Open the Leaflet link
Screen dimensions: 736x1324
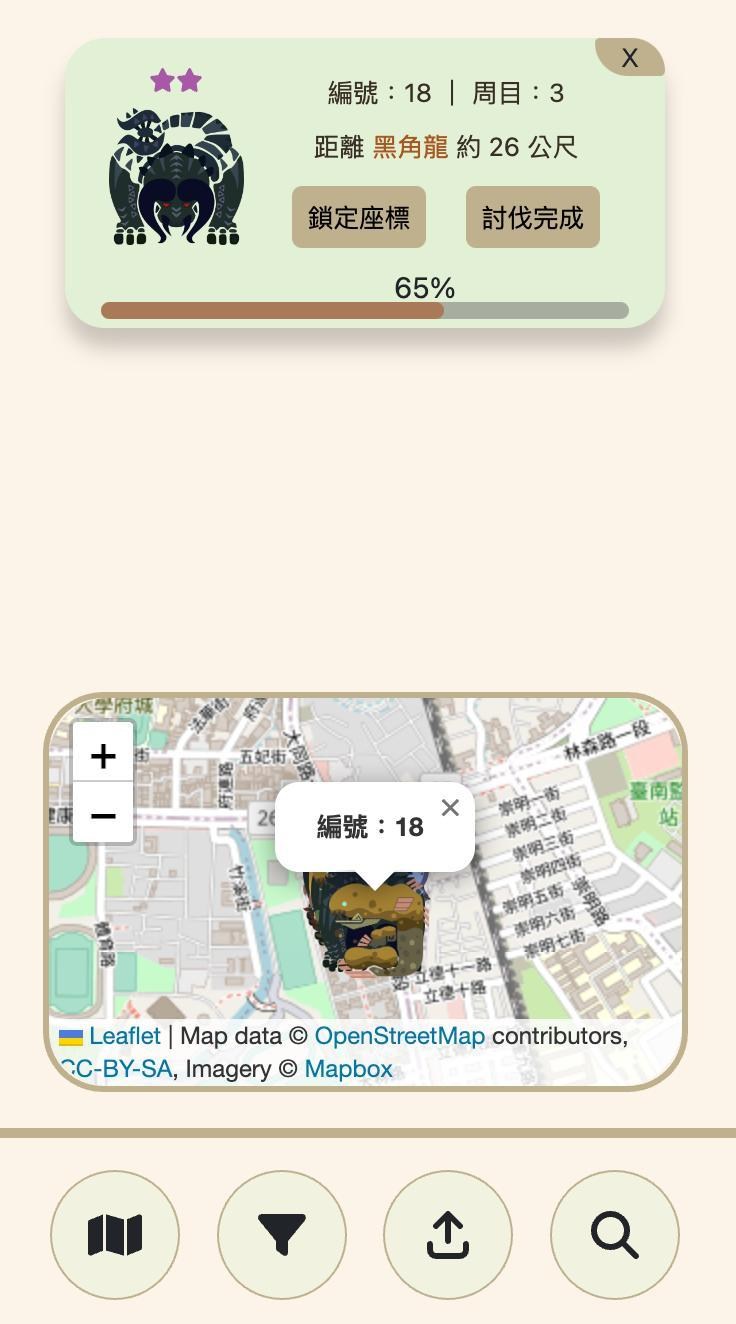click(x=124, y=1036)
